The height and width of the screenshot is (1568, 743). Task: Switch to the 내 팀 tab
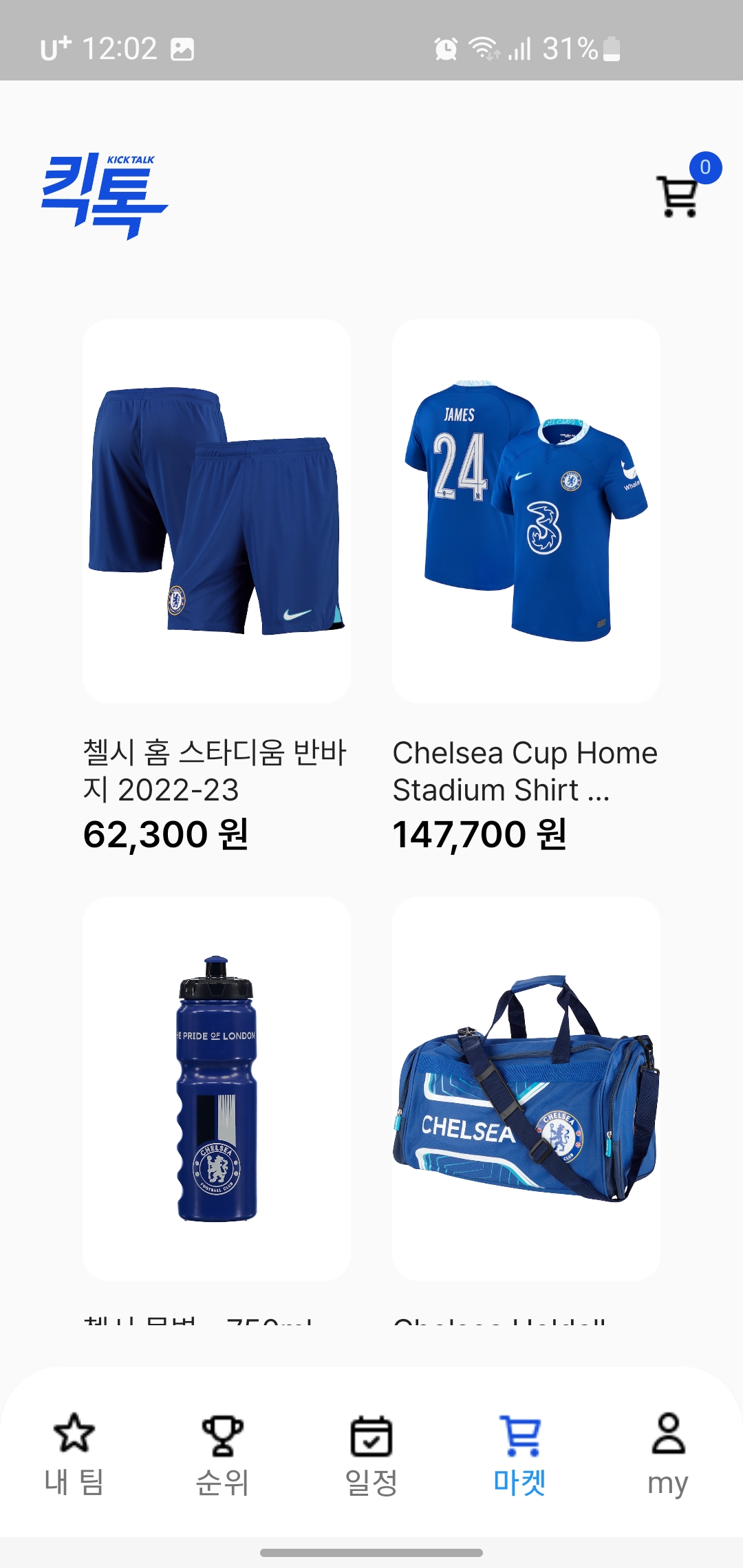point(74,1455)
